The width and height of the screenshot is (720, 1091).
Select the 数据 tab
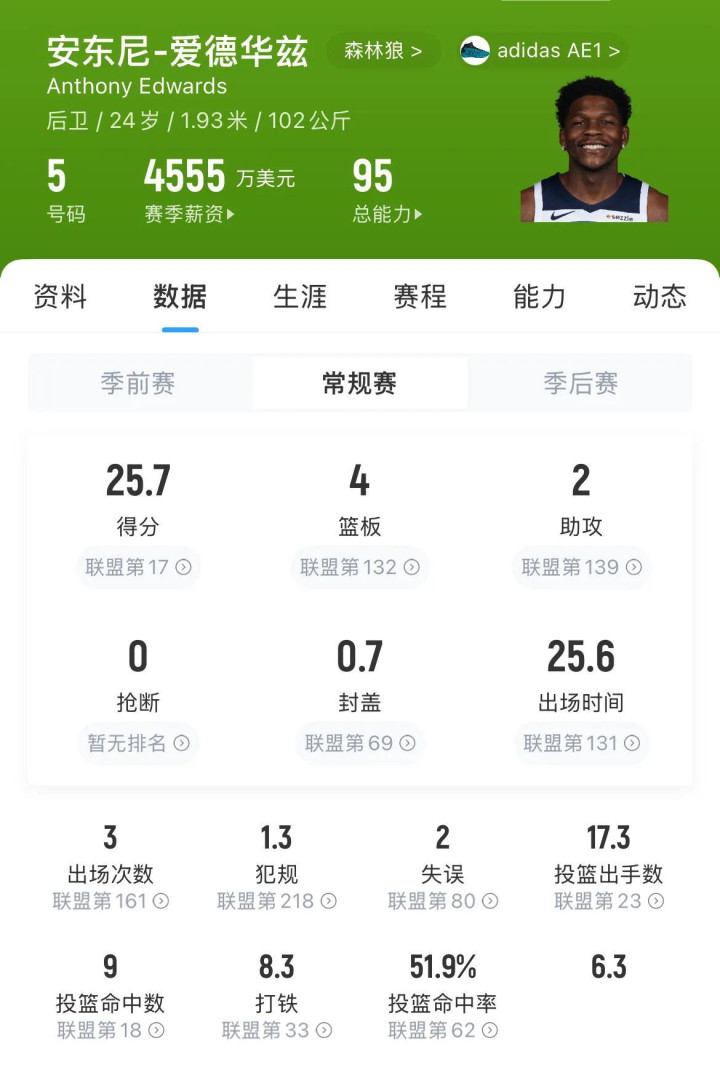(x=180, y=297)
